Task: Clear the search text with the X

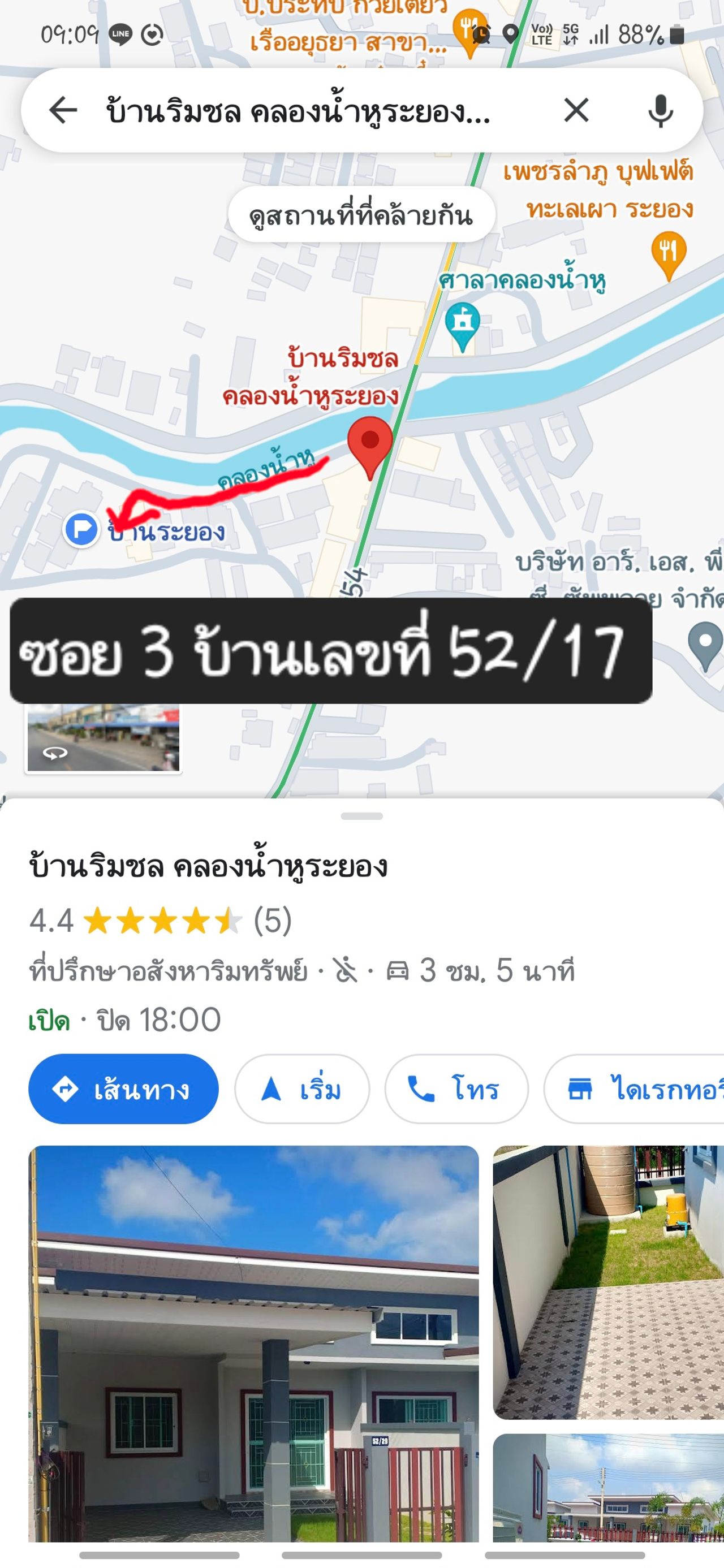Action: 575,111
